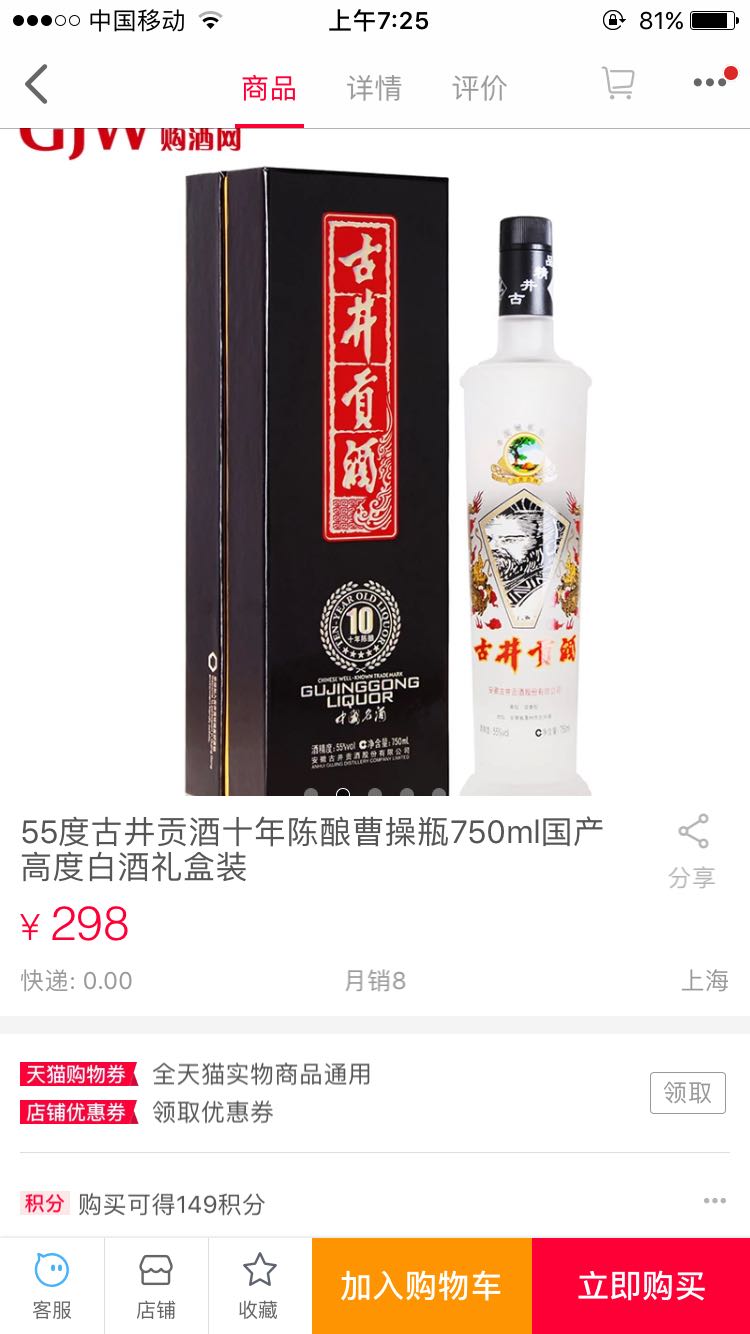Screen dimensions: 750x1334
Task: Tap 立即购买 to buy now
Action: point(641,1286)
